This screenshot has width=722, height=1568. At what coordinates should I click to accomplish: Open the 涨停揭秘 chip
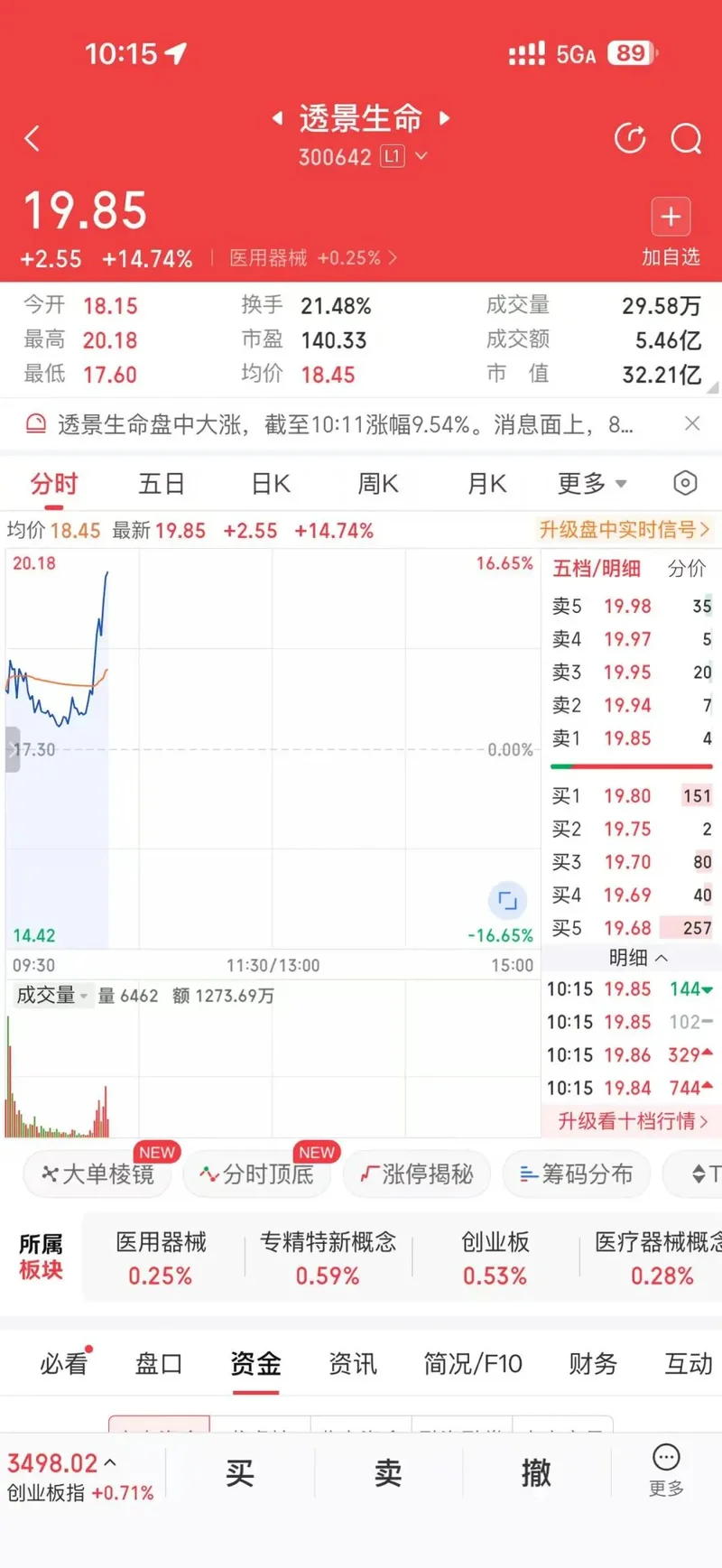(x=417, y=1174)
